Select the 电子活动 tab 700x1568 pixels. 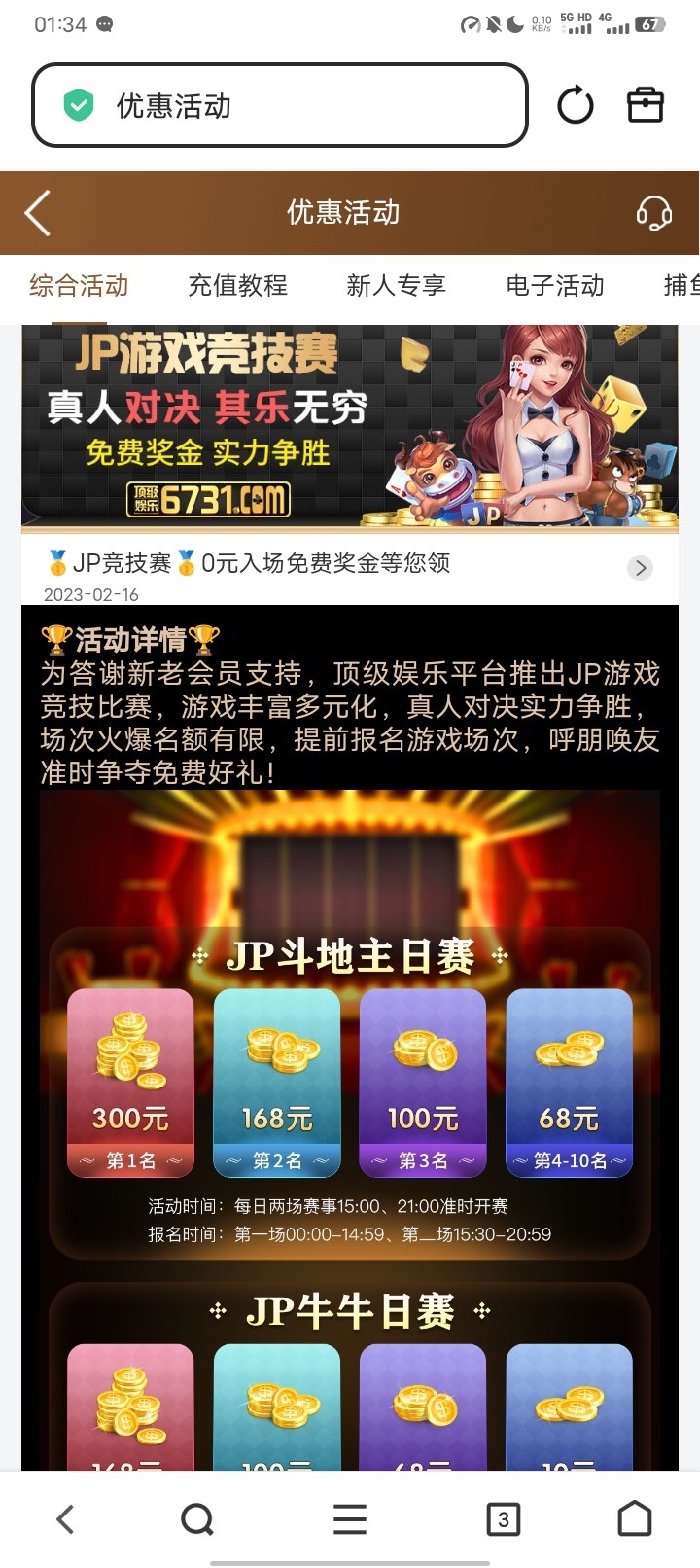point(555,286)
